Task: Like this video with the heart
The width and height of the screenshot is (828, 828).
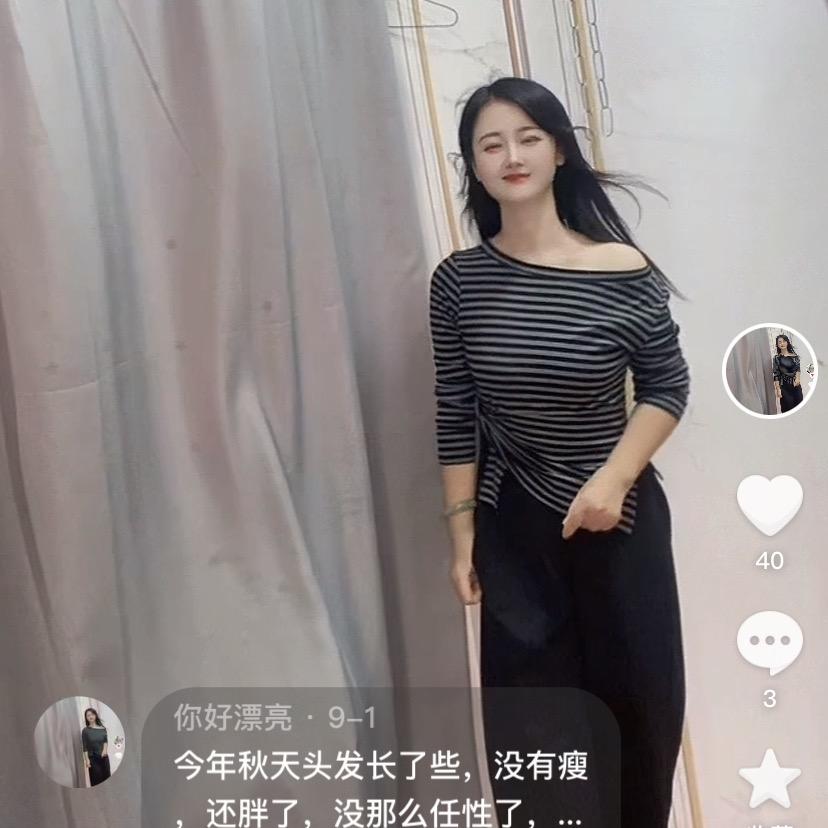Action: tap(769, 506)
